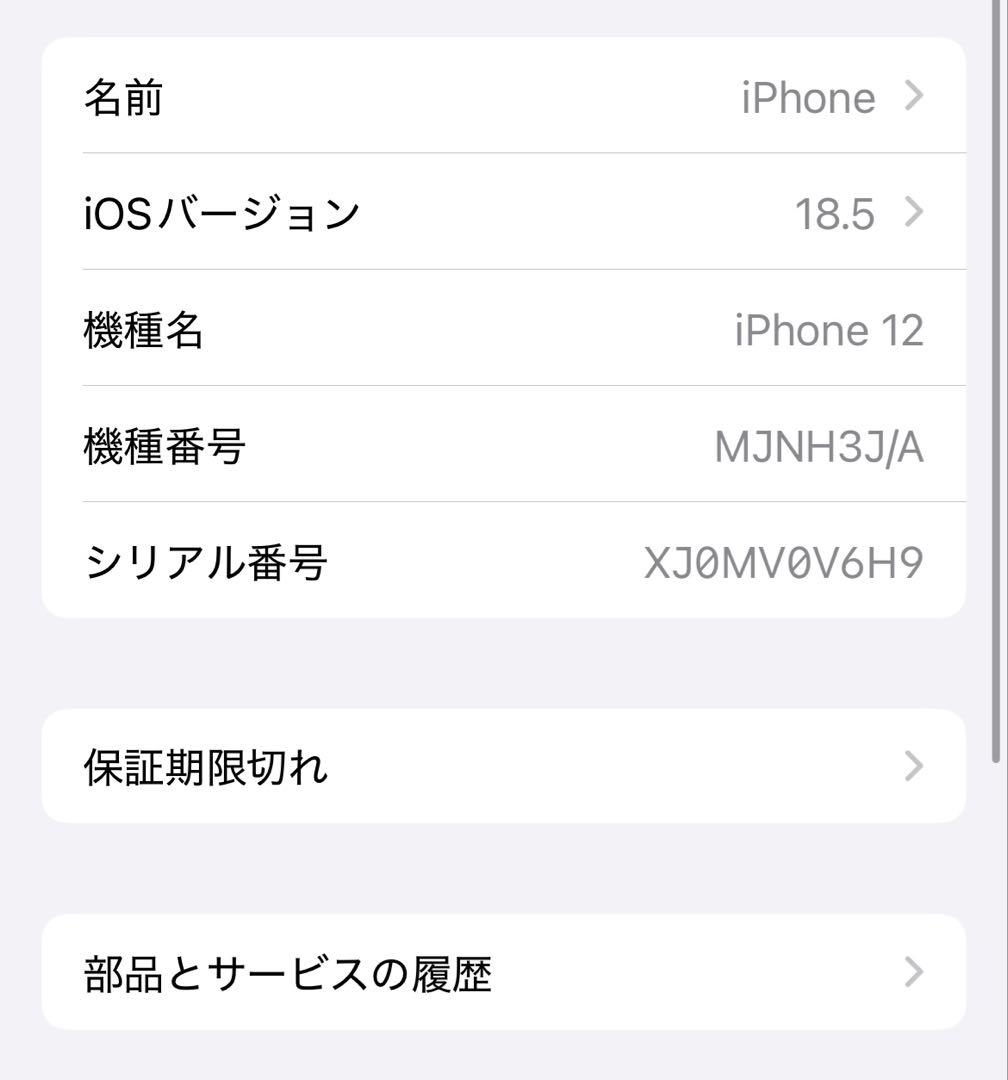Tap the chevron next to iPhone name
Viewport: 1008px width, 1080px height.
coord(912,97)
